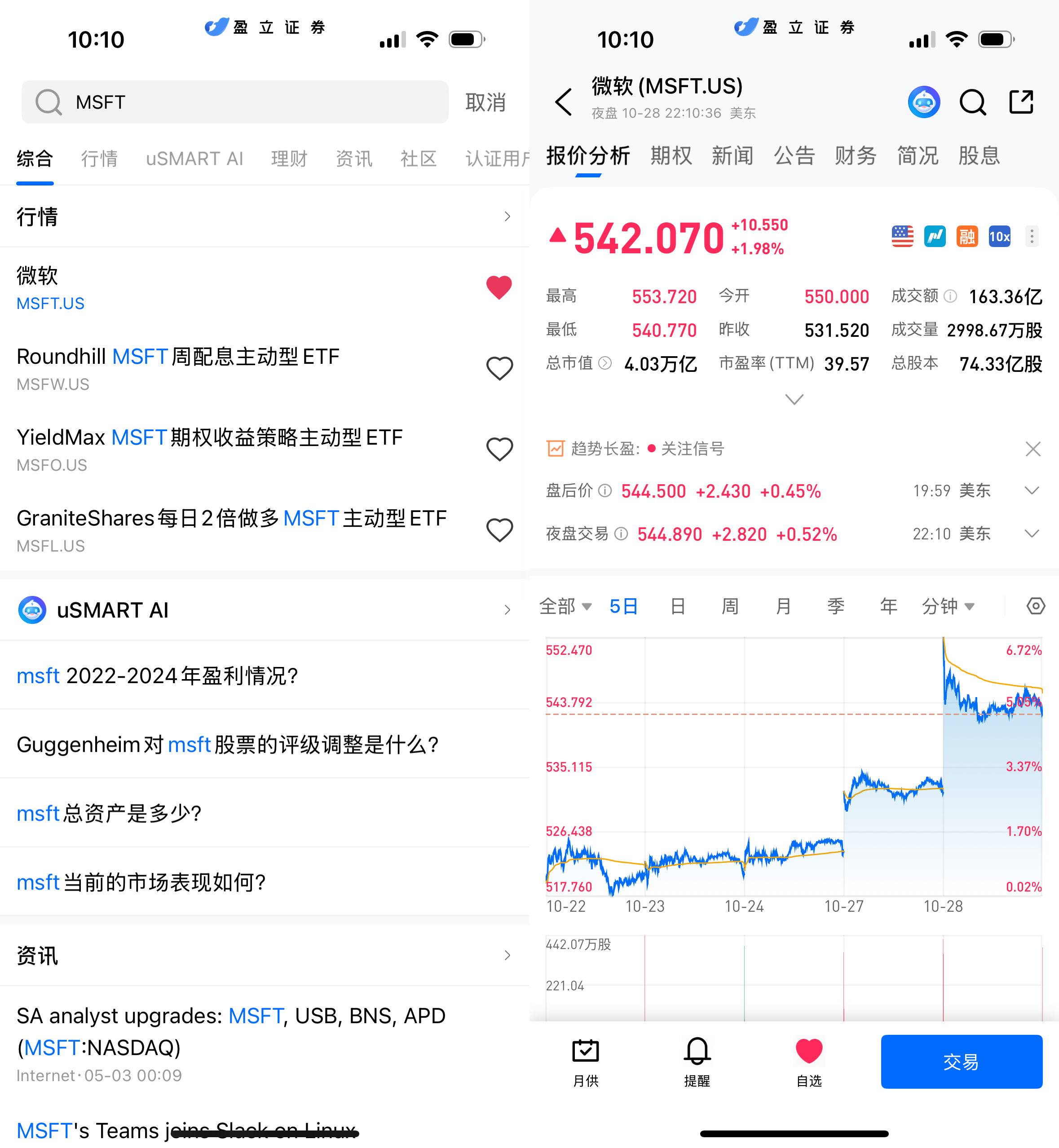Expand more quote details below the stats

(x=794, y=399)
